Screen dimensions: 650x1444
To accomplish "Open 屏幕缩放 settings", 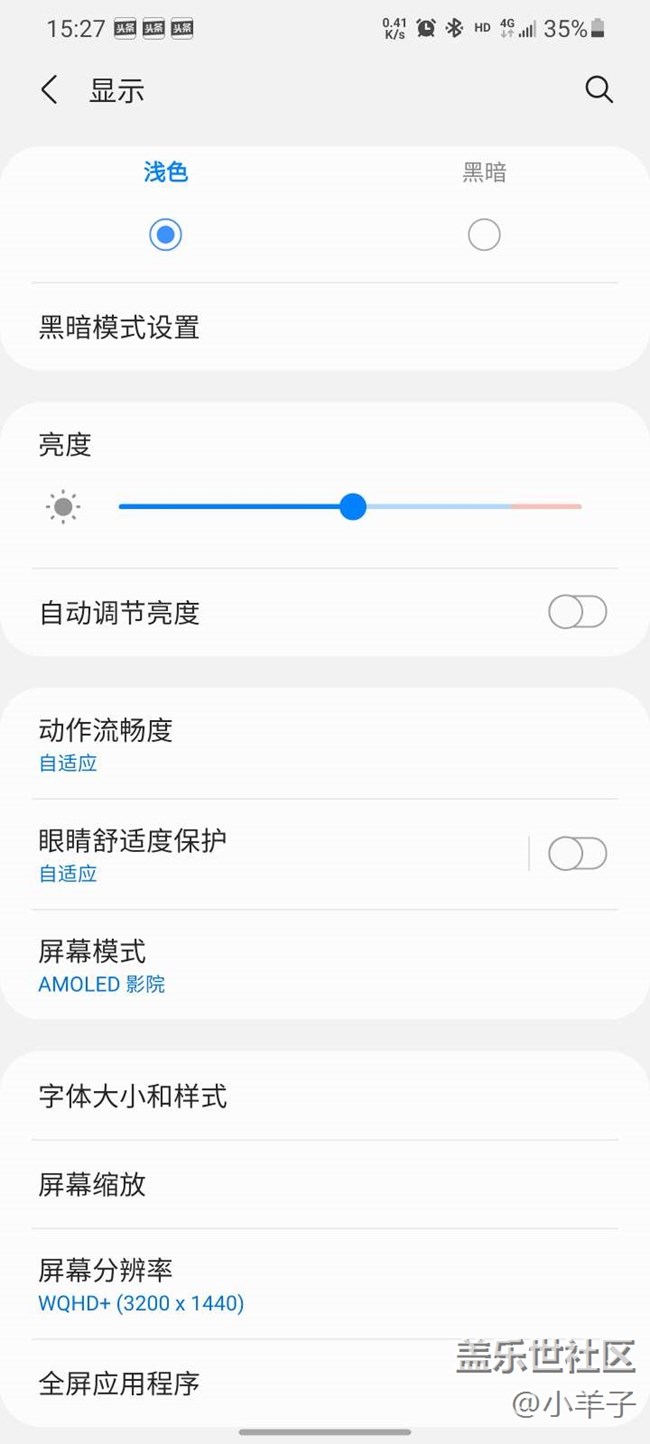I will coord(92,1185).
